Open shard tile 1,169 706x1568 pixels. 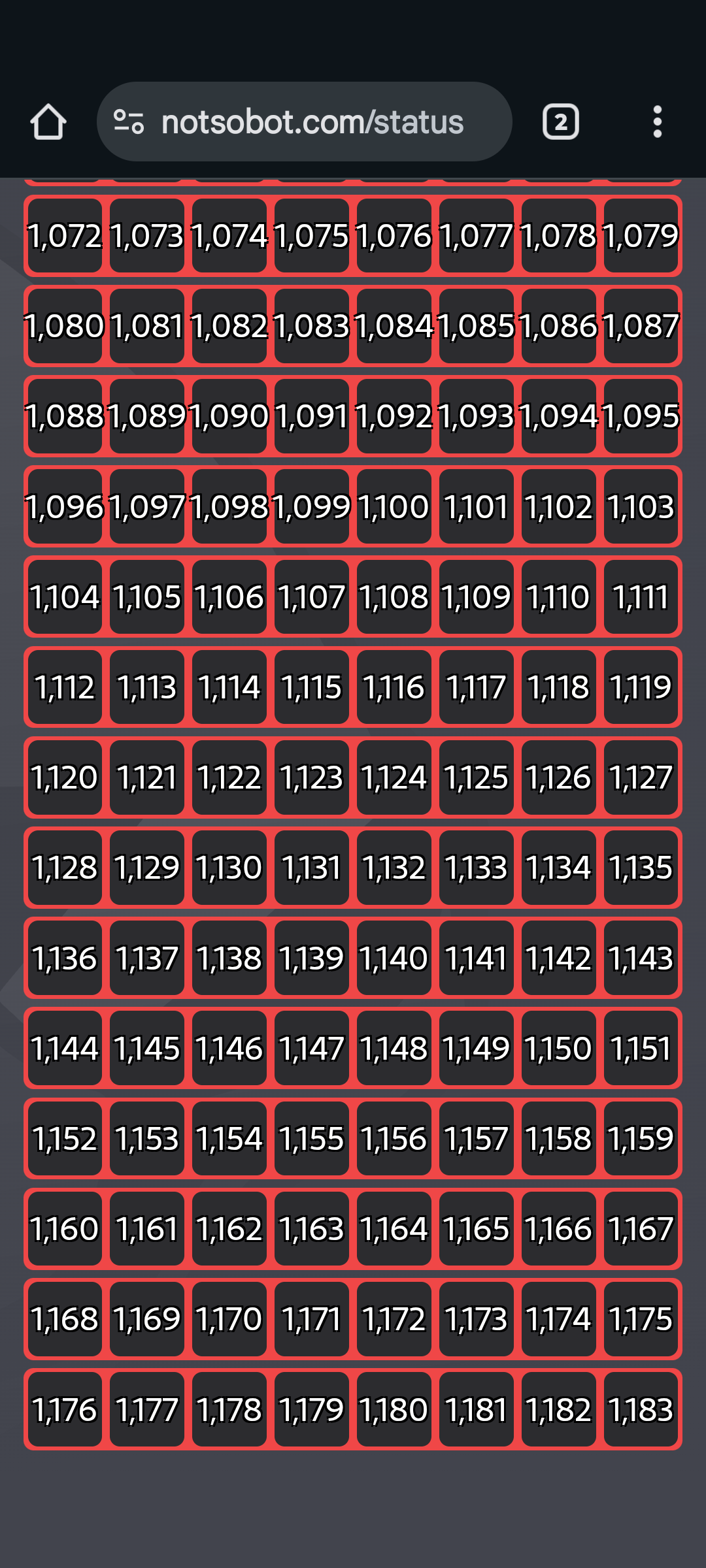(146, 1318)
